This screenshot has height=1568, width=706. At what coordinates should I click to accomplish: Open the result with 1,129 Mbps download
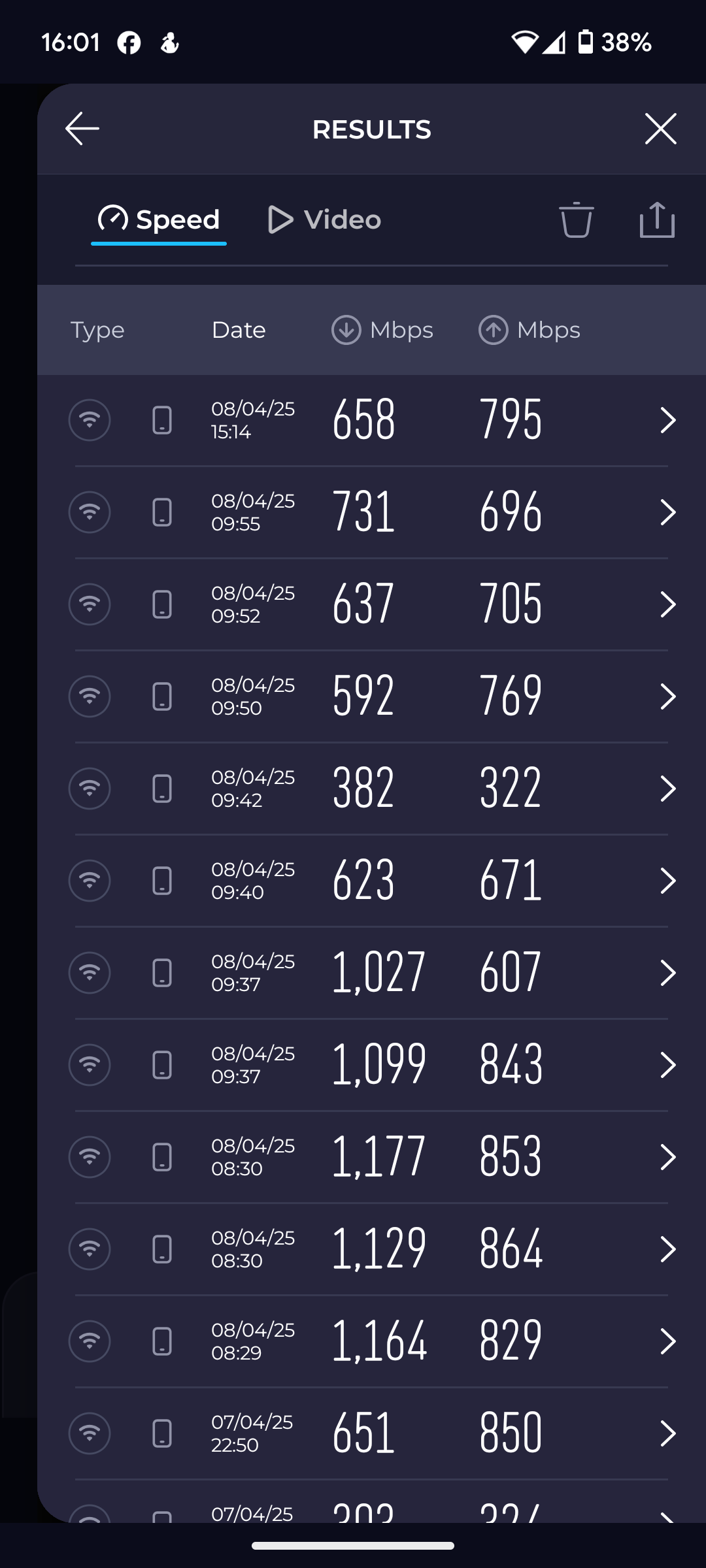(371, 1249)
